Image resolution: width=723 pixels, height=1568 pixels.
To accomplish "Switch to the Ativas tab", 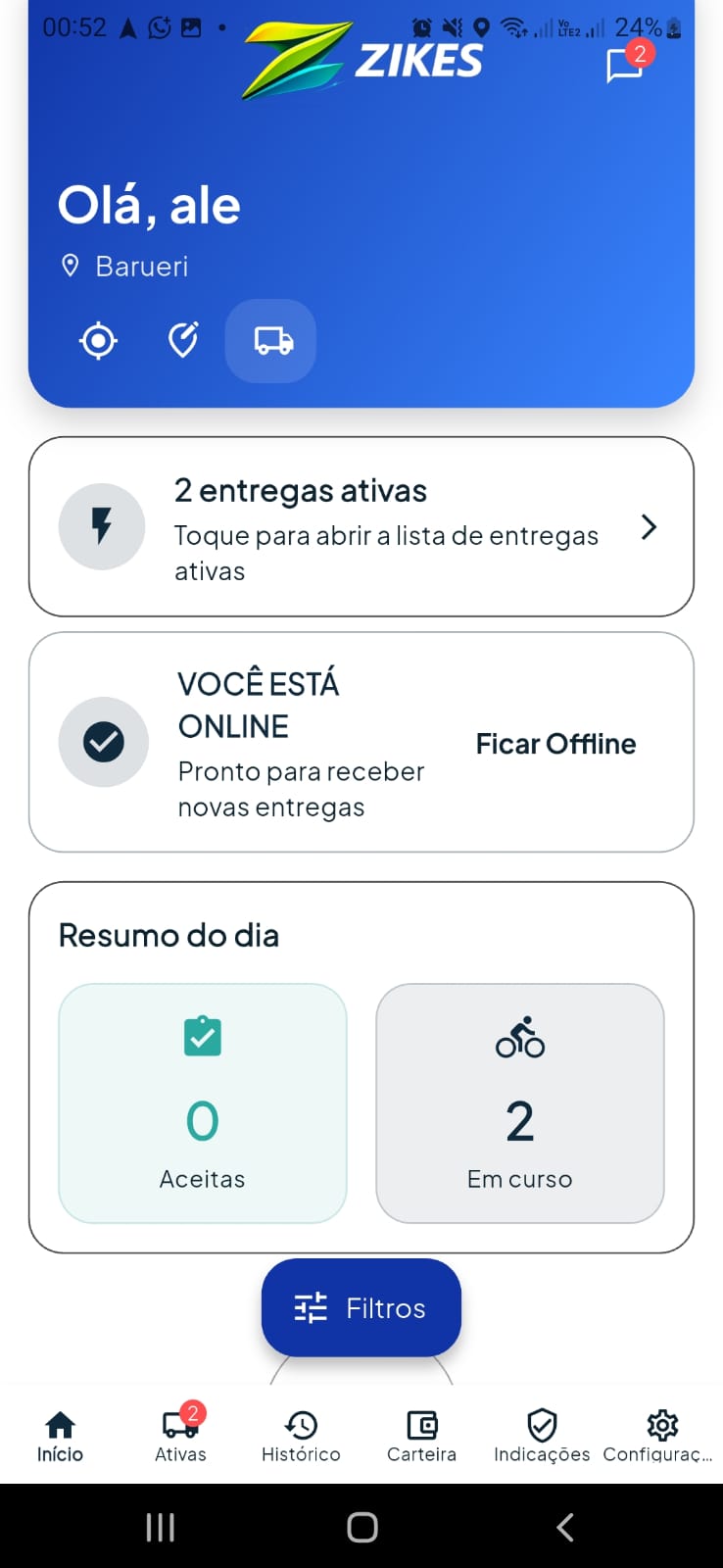I will pyautogui.click(x=180, y=1434).
